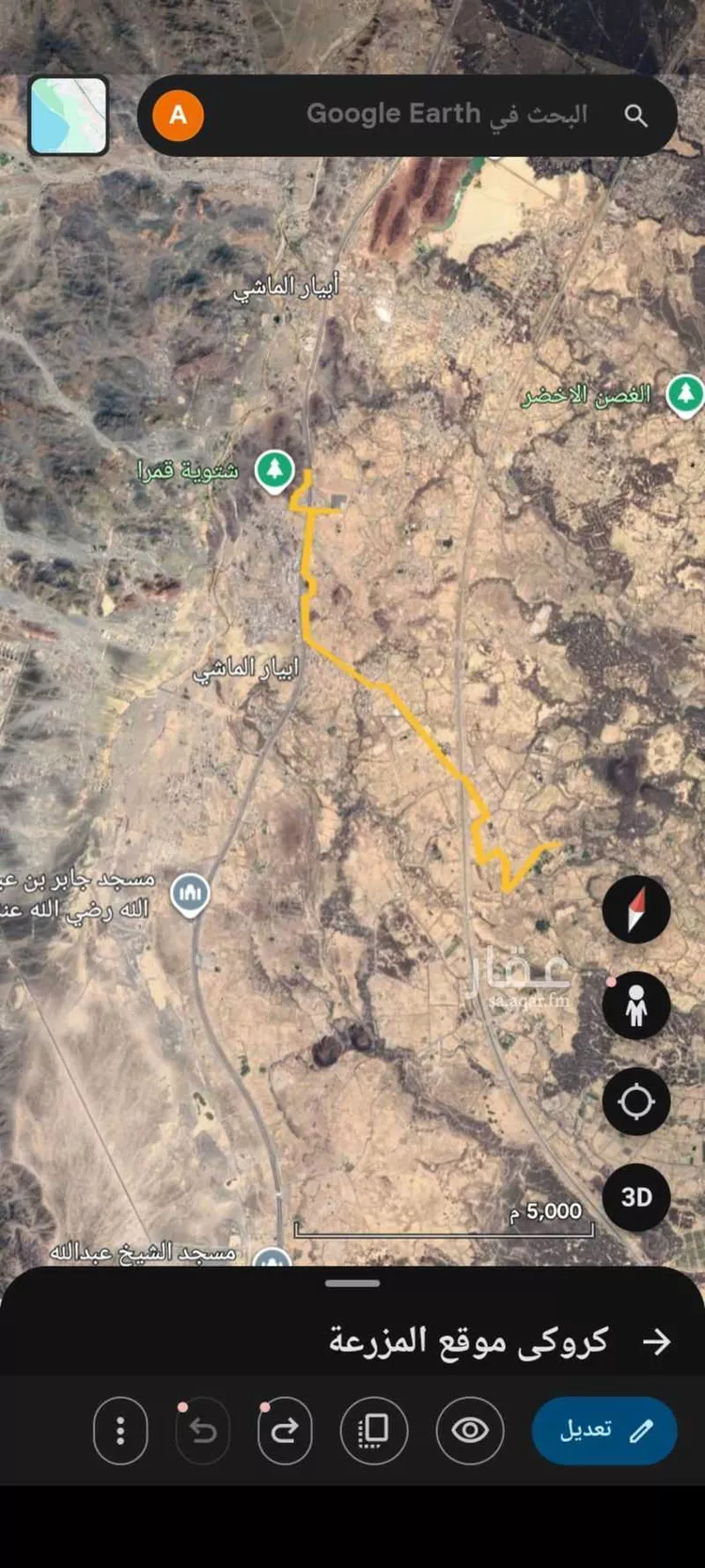
Task: Open the map style thumbnail
Action: (69, 116)
